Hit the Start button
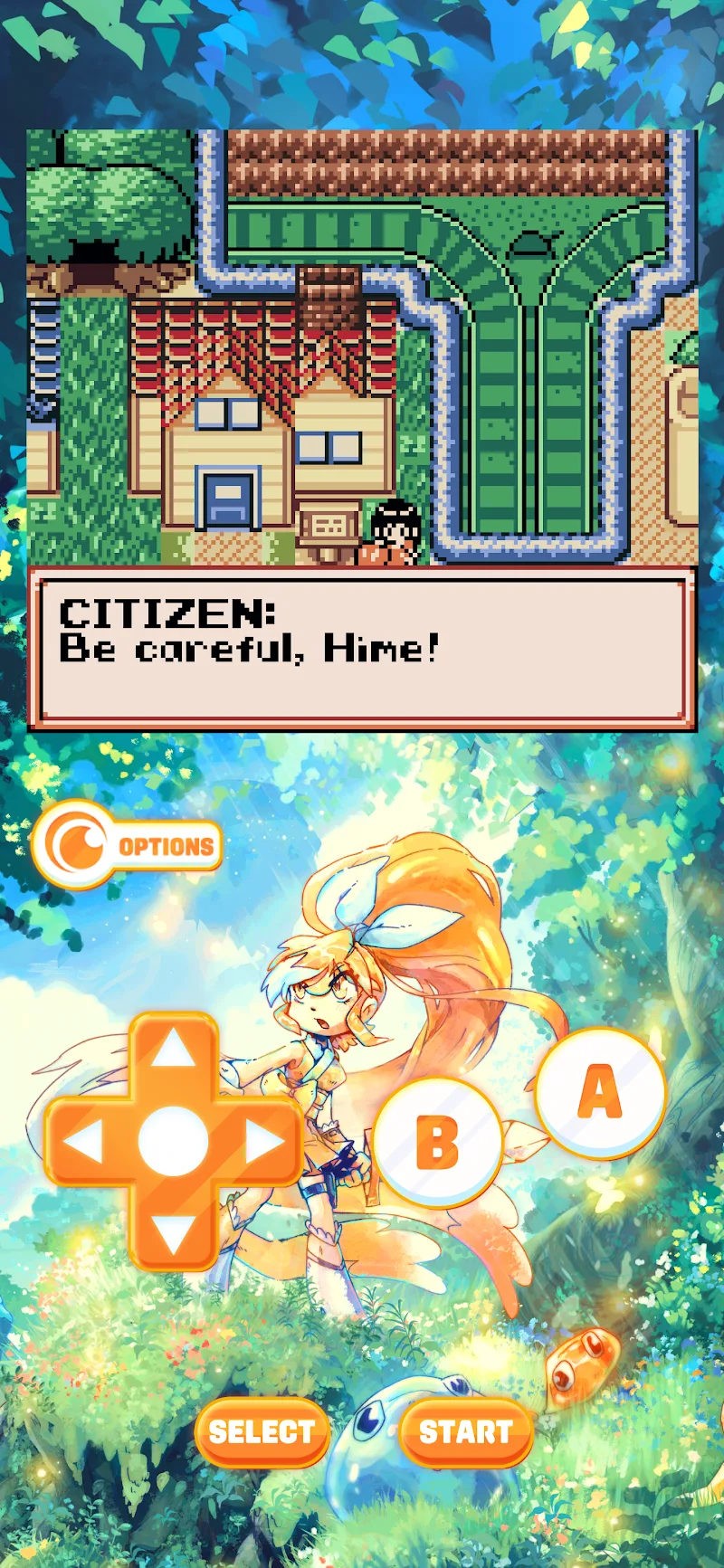 (465, 1431)
